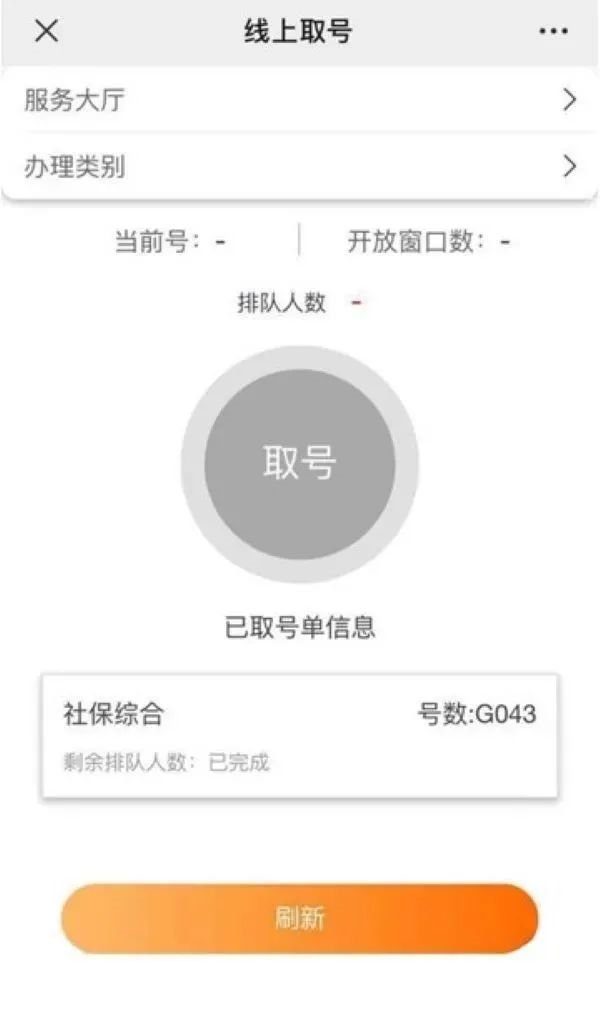This screenshot has height=1019, width=600.
Task: Open the 社保综合 ticket G043 card
Action: pos(299,736)
